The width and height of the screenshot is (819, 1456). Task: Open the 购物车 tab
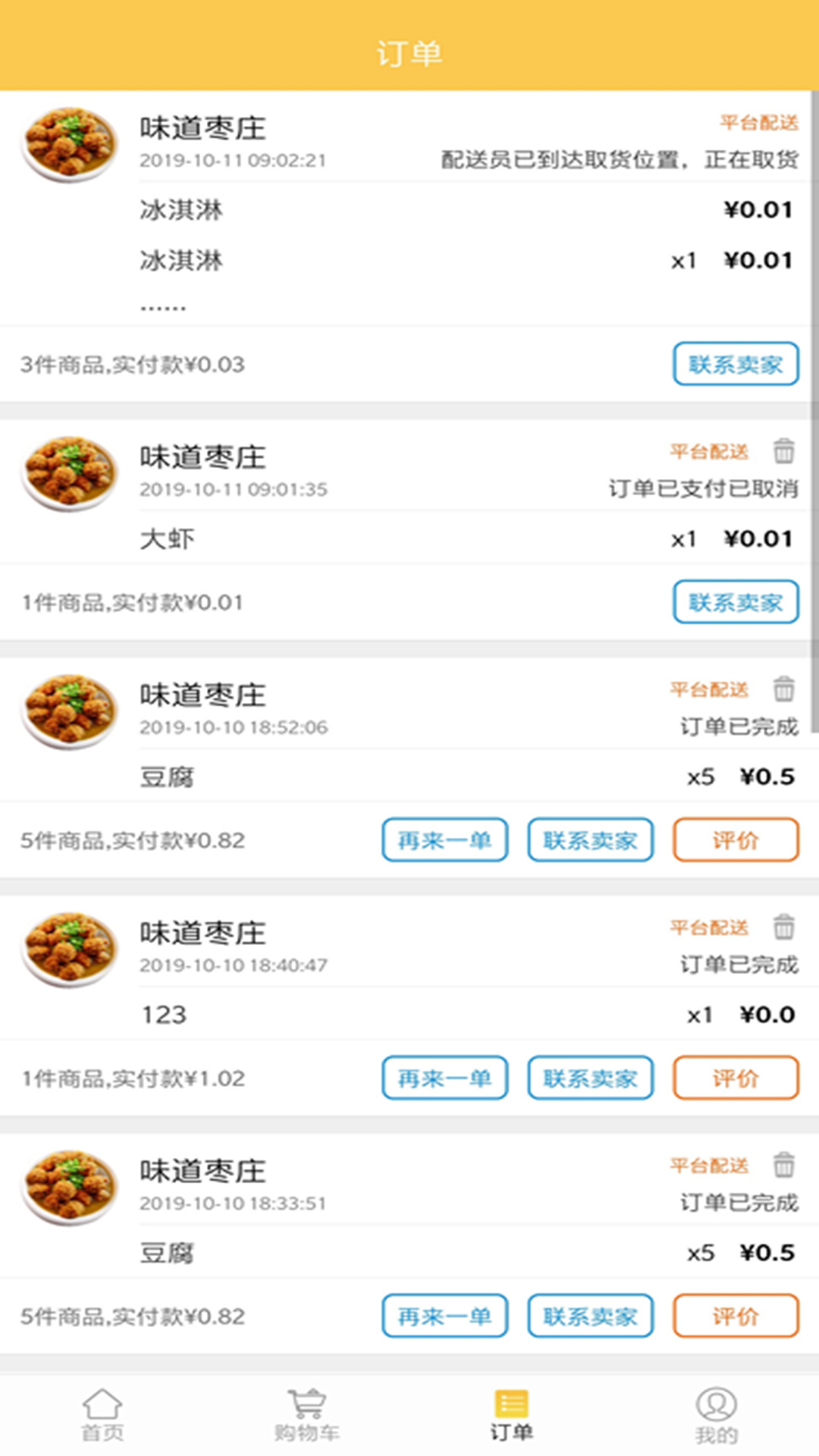pos(307,1415)
